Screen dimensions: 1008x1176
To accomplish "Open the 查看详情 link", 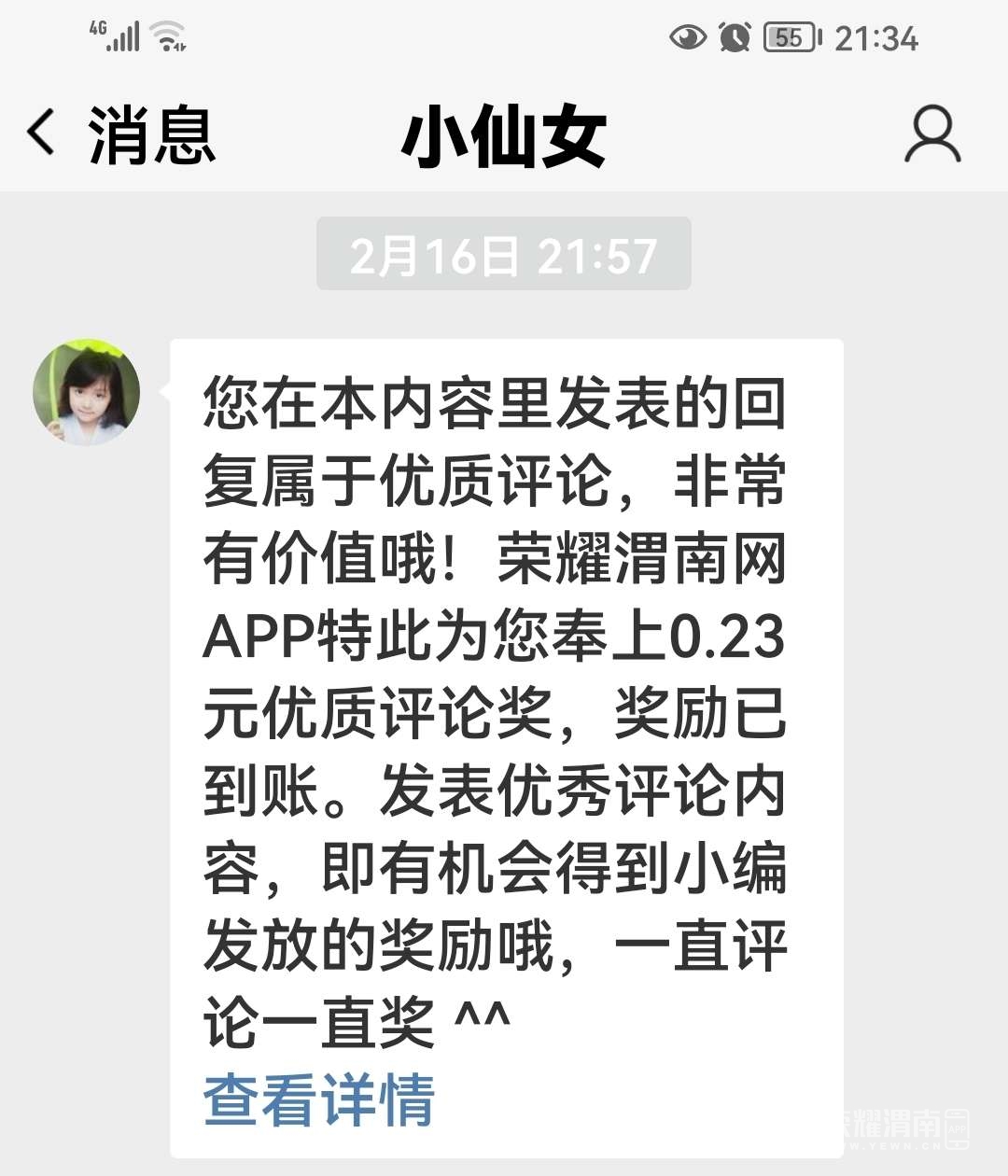I will [x=319, y=1099].
